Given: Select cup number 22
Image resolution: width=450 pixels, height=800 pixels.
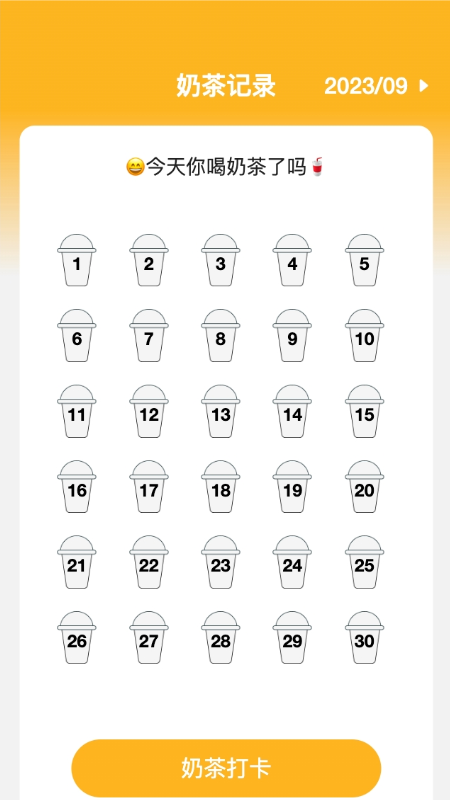Looking at the screenshot, I should click(x=148, y=562).
